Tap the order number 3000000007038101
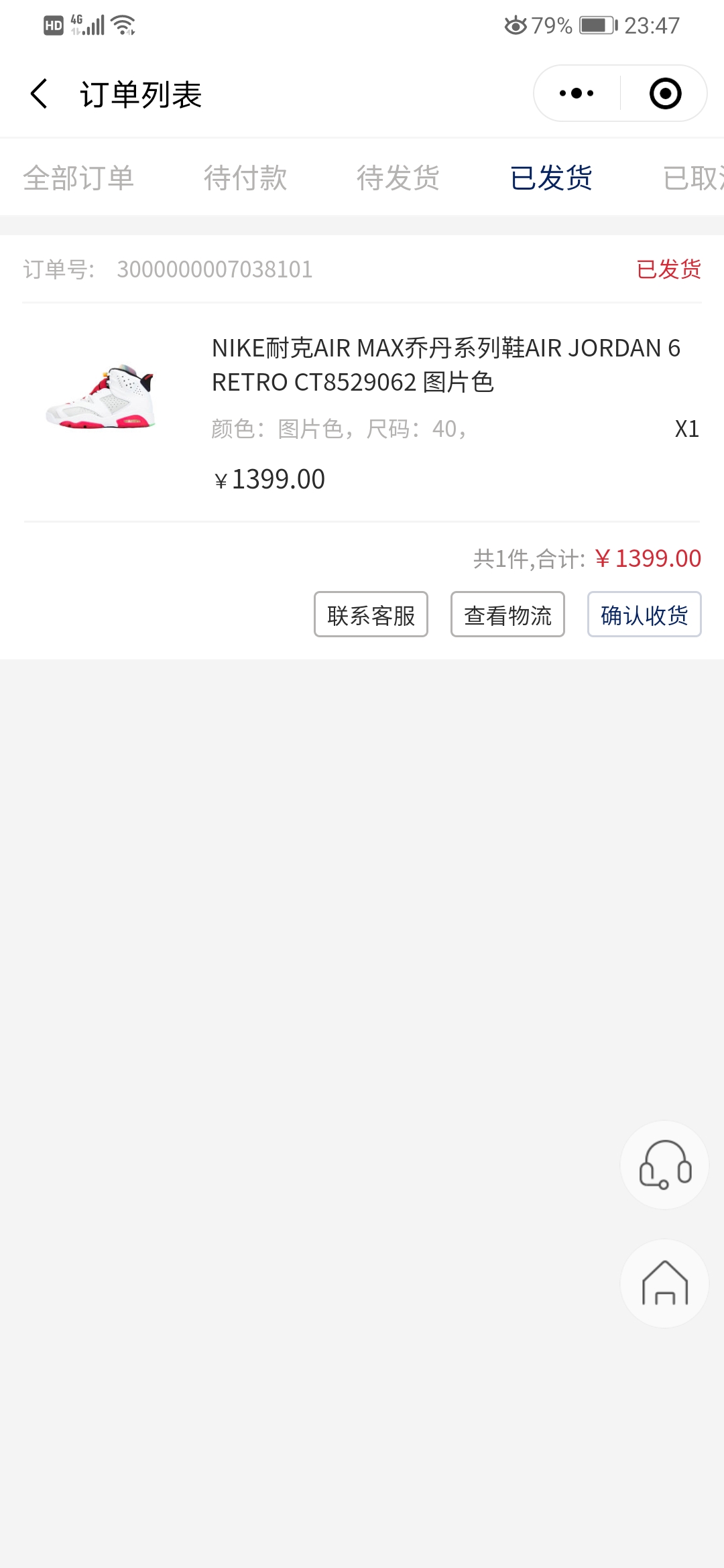 [x=215, y=270]
